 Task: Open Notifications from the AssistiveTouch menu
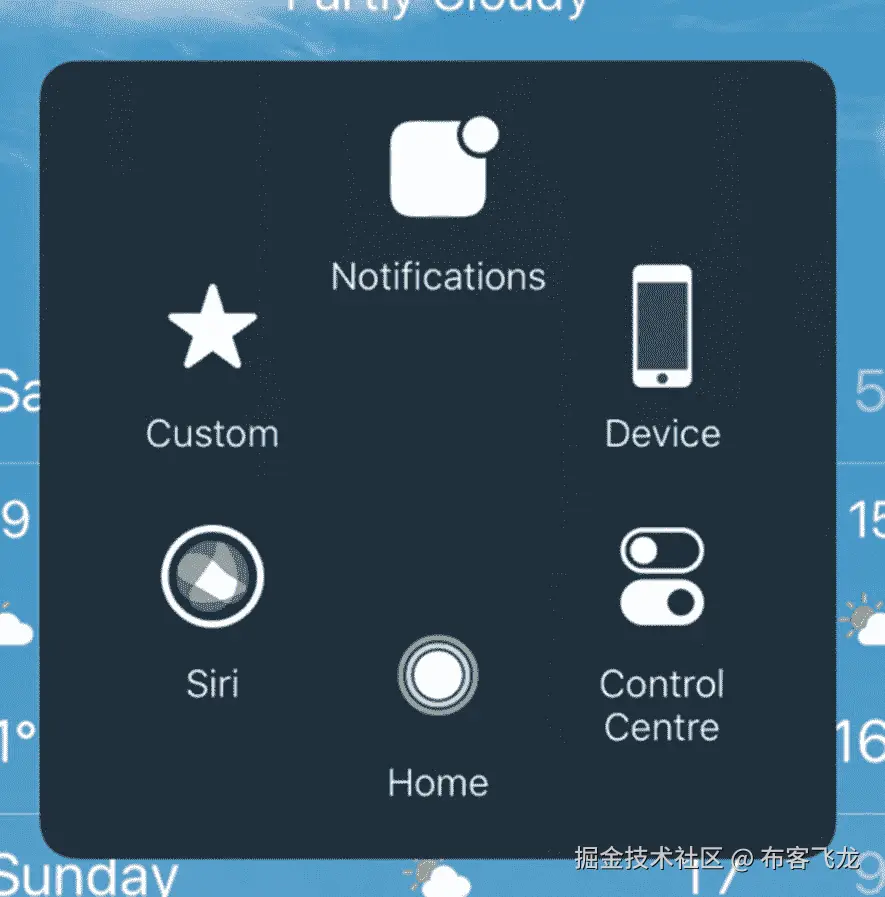438,170
